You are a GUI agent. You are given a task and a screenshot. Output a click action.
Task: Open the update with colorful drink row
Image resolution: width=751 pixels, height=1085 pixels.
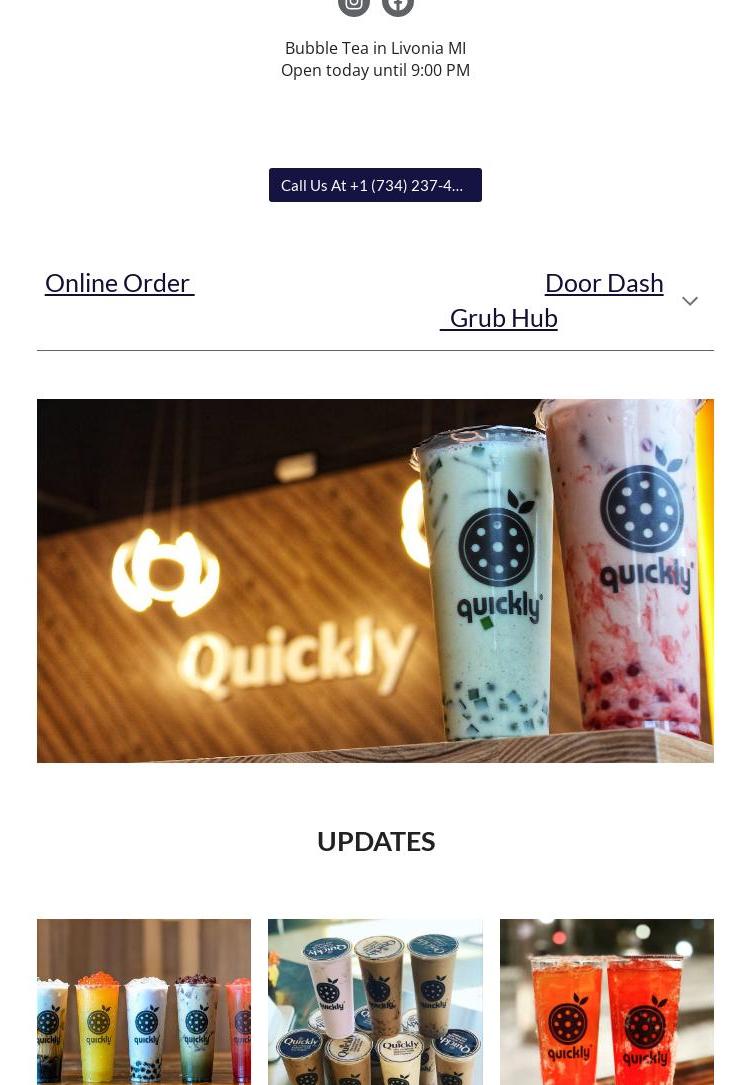pyautogui.click(x=144, y=1002)
